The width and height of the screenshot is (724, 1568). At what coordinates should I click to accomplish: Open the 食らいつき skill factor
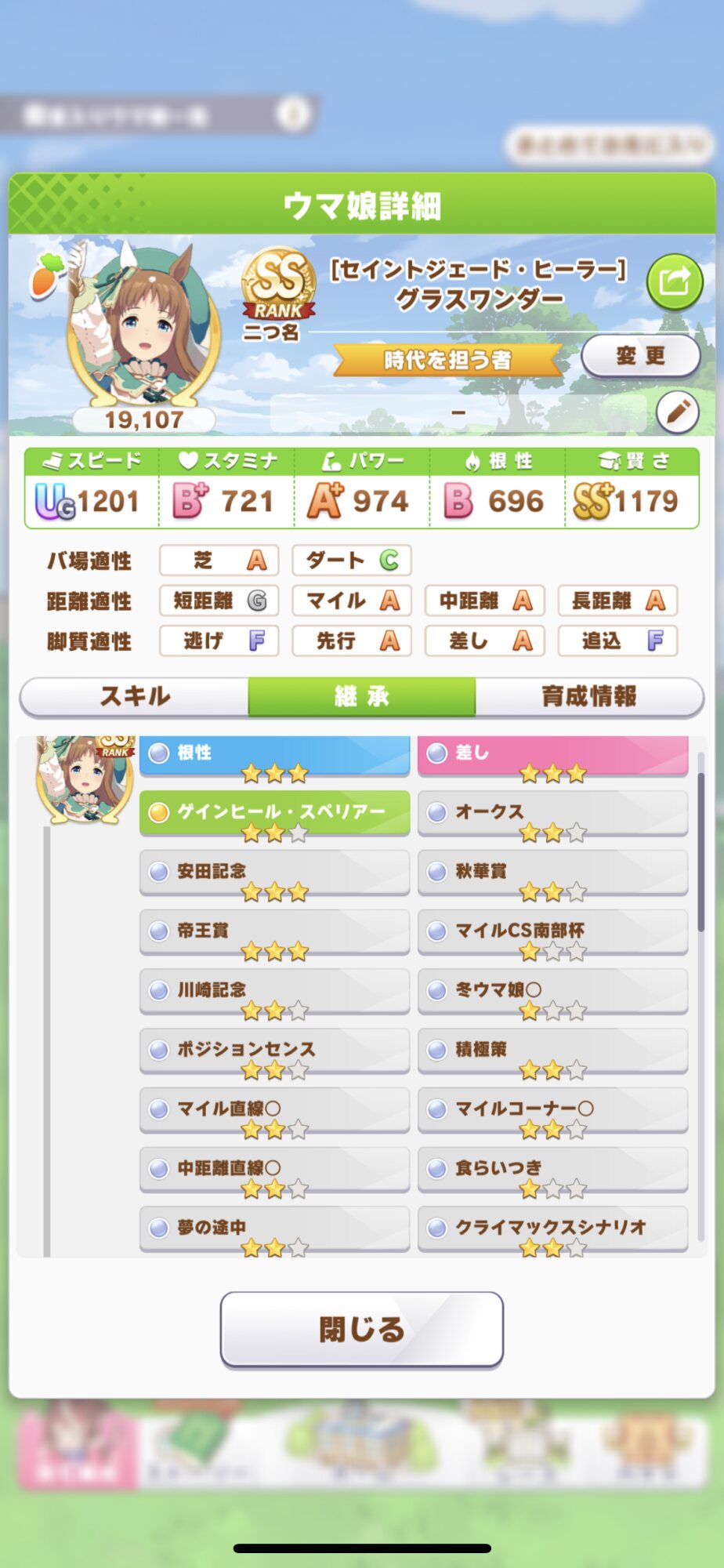click(x=552, y=1170)
